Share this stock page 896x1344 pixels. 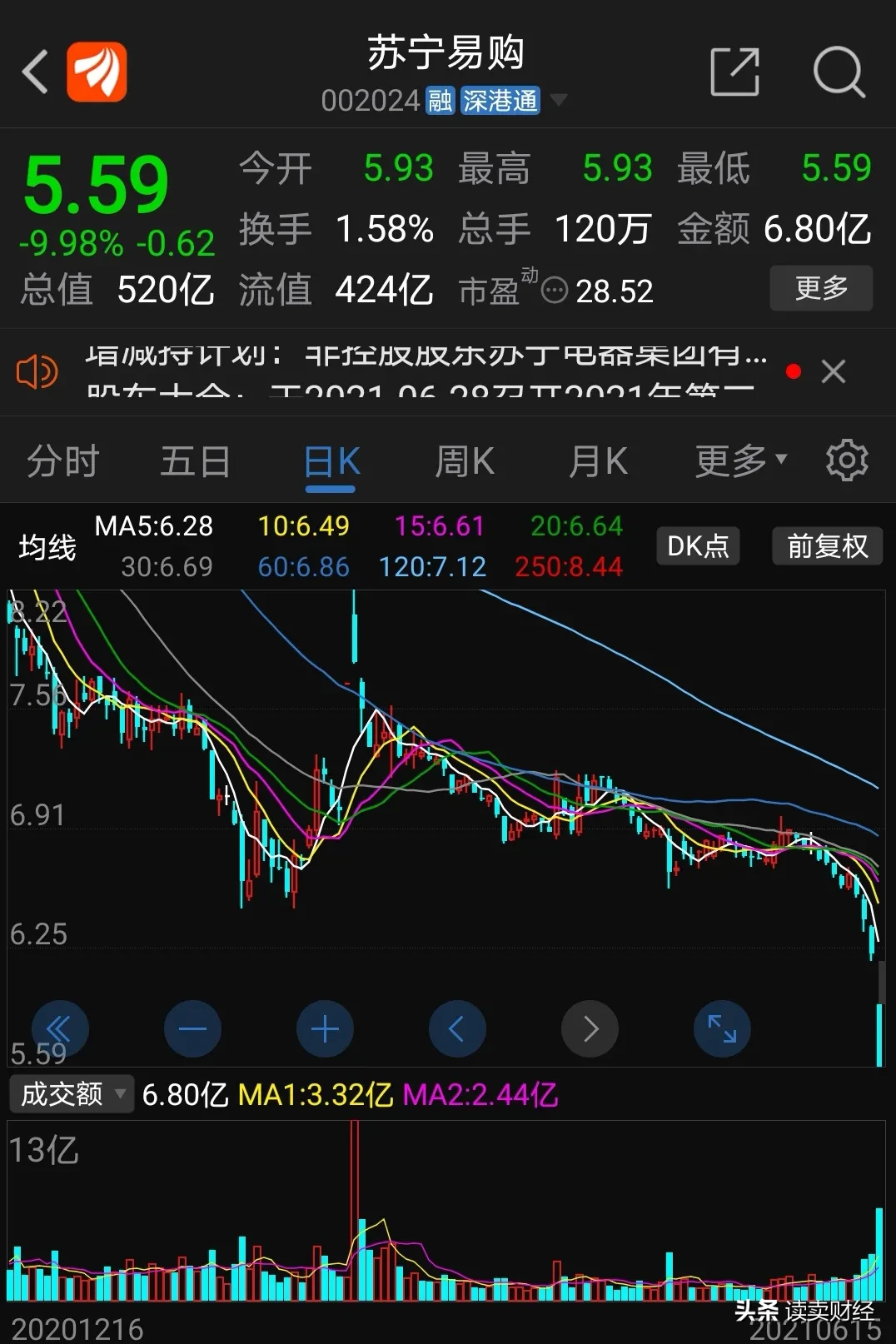click(734, 72)
